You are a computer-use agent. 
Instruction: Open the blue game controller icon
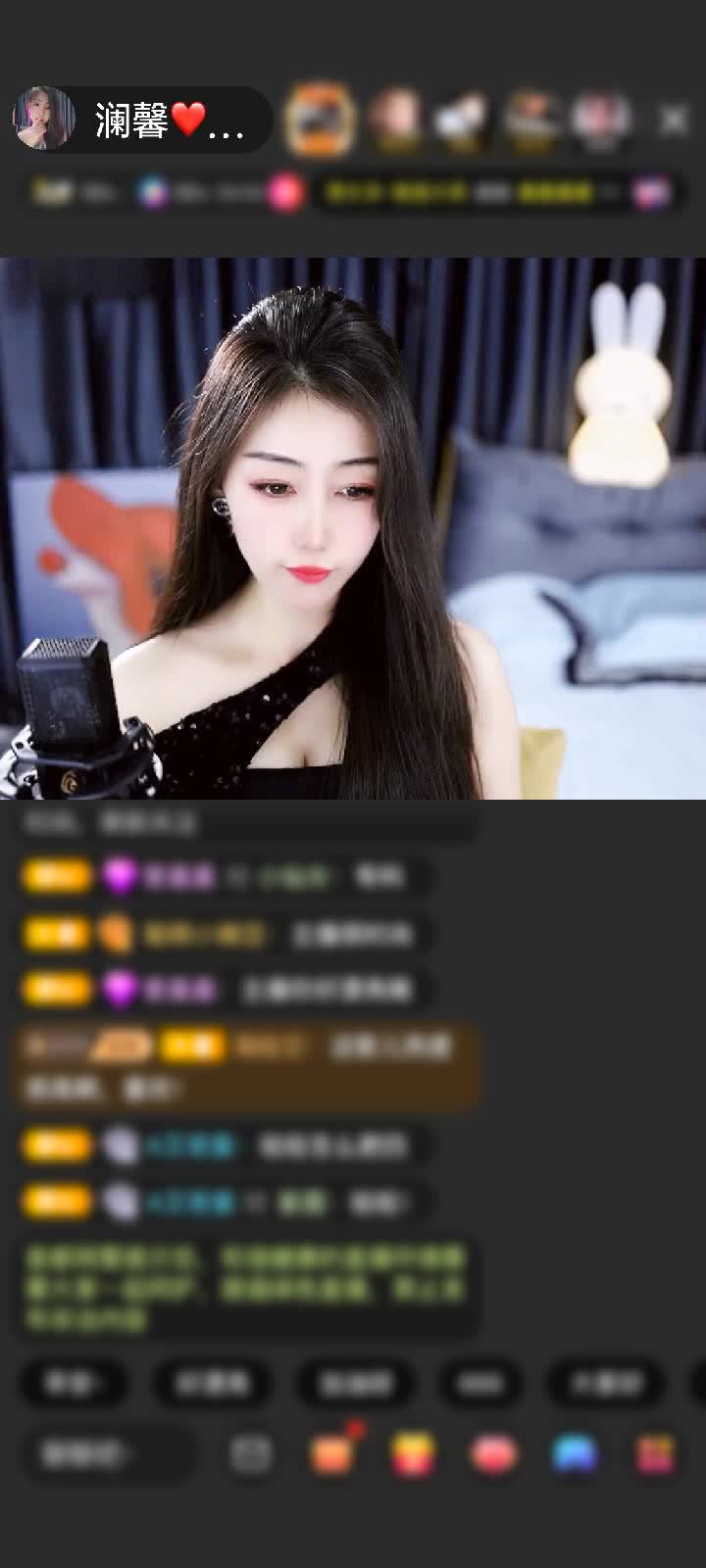point(575,1455)
